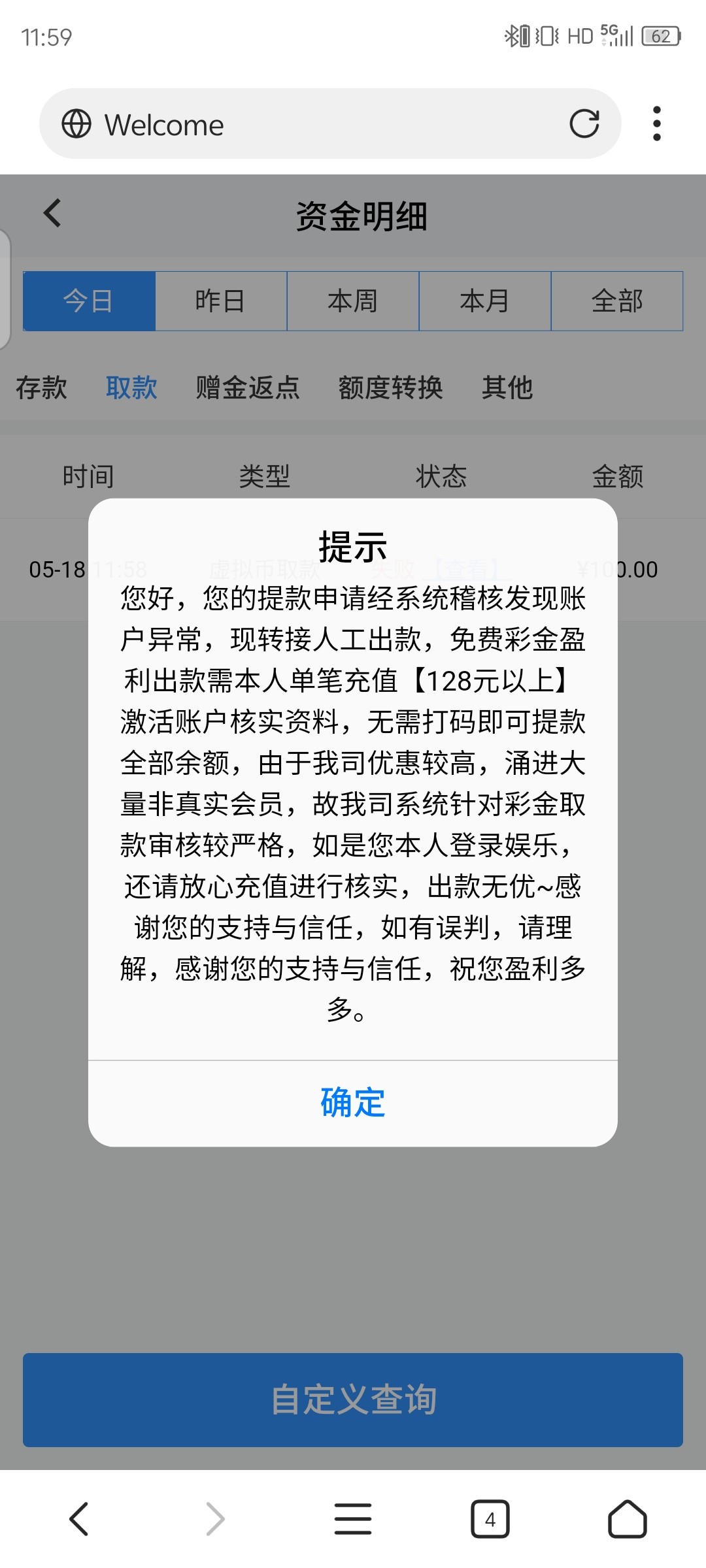Screen dimensions: 706x1568
Task: Switch to 昨日 date filter
Action: coord(221,301)
